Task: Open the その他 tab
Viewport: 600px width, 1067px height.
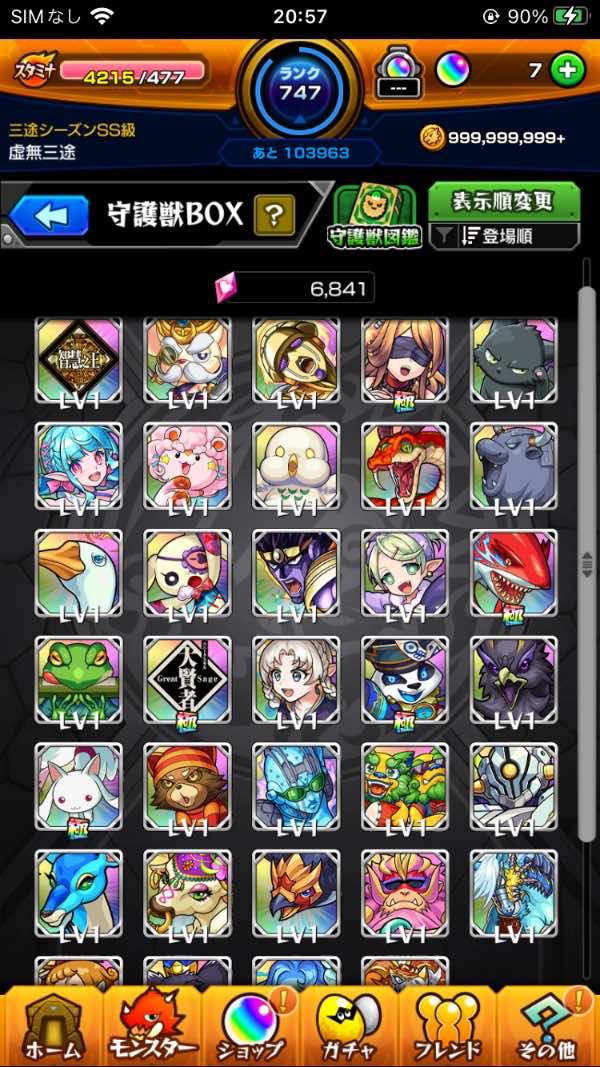Action: 548,1025
